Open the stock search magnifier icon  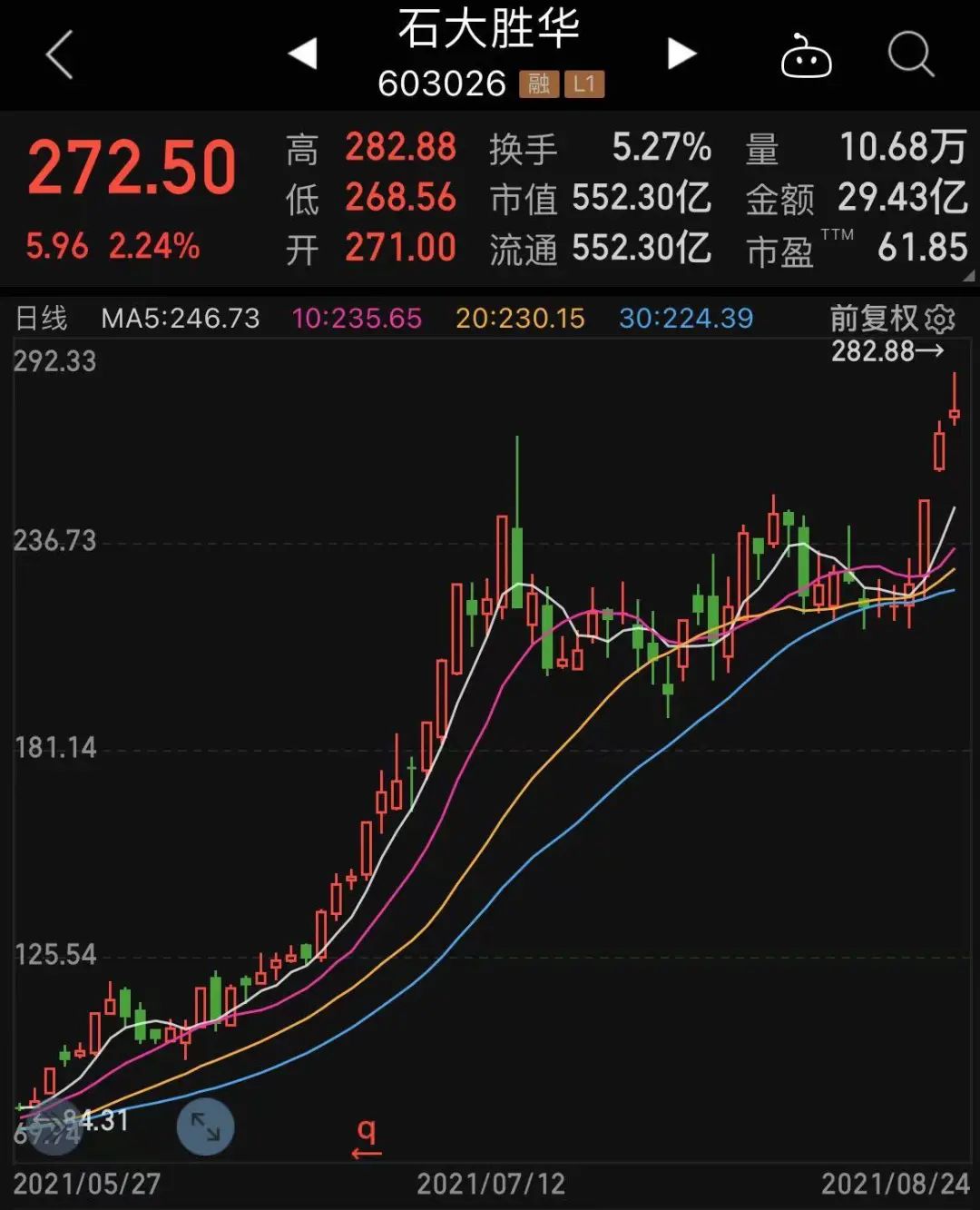click(x=910, y=54)
